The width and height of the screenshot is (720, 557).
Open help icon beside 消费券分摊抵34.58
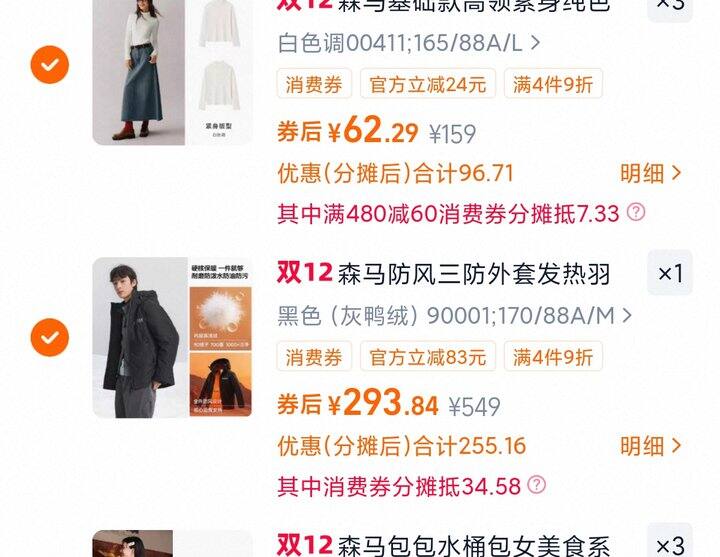537,485
